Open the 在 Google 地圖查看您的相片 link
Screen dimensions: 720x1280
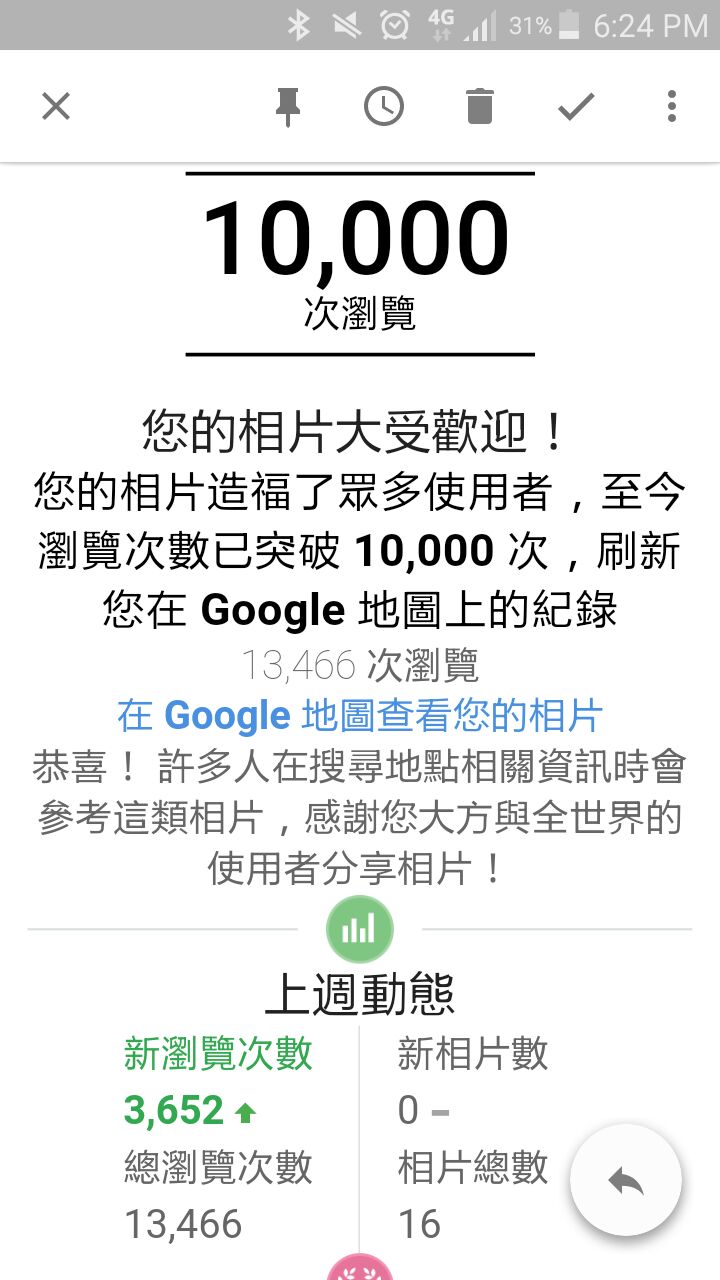[x=360, y=716]
